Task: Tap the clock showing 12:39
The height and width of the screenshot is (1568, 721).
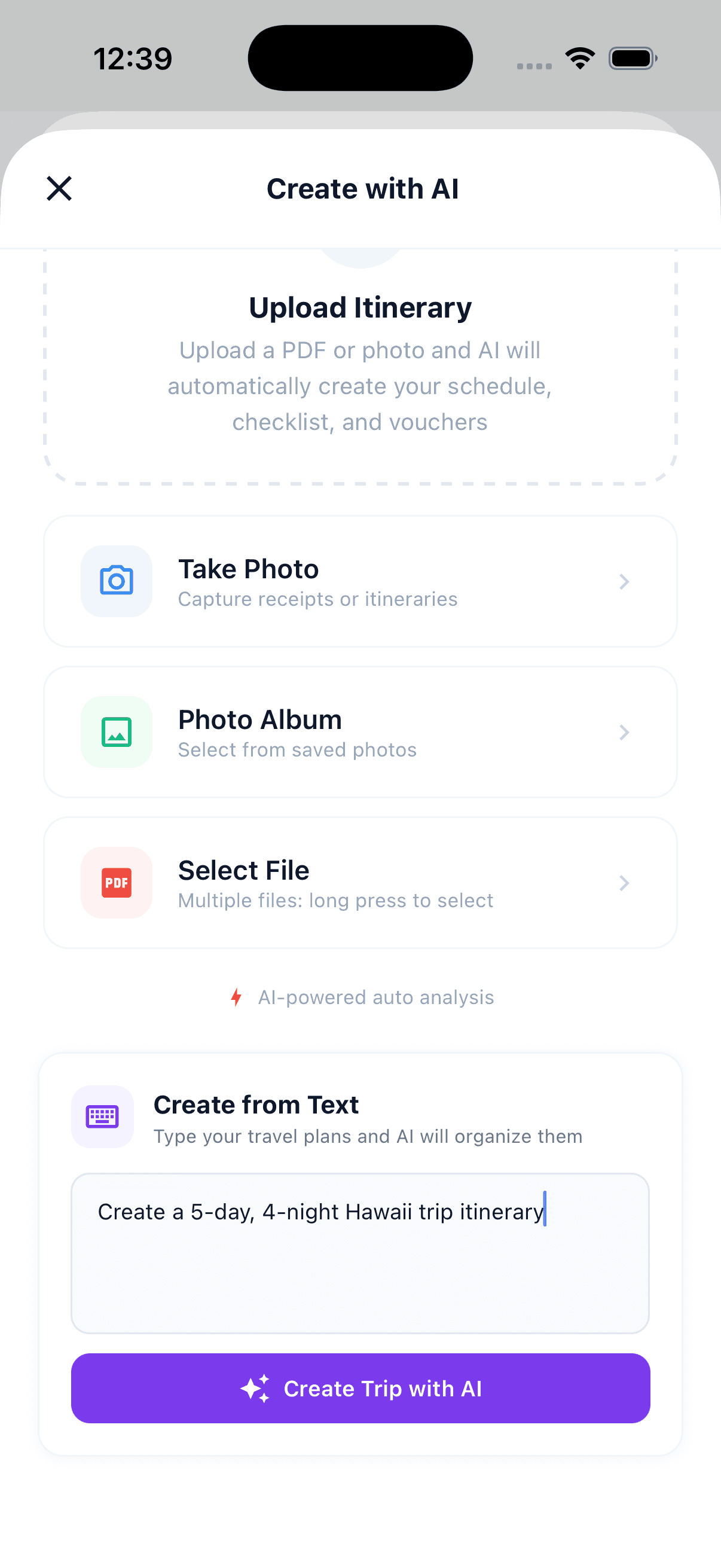Action: pyautogui.click(x=133, y=57)
